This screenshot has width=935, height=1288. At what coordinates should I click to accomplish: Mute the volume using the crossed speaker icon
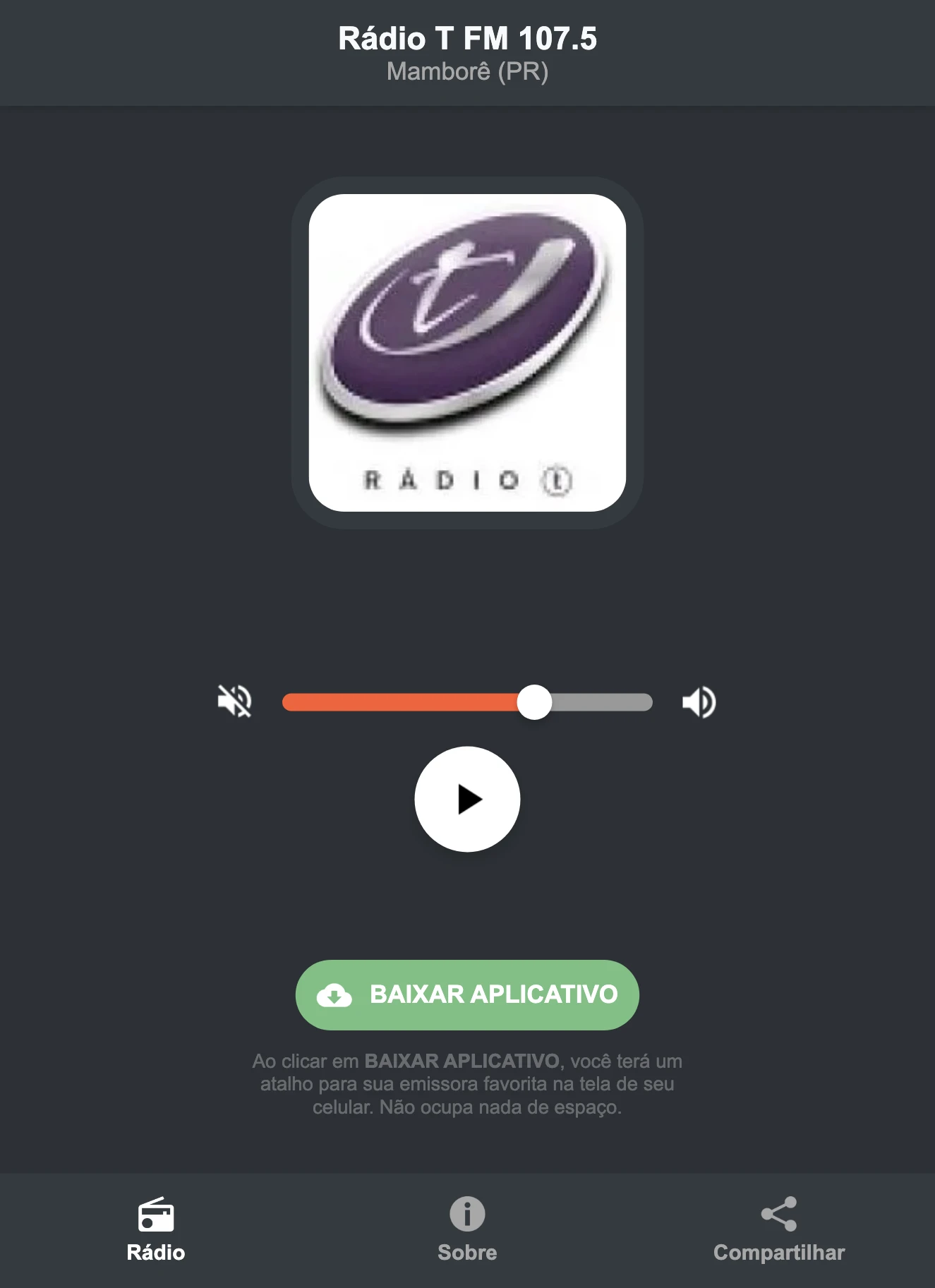click(235, 701)
